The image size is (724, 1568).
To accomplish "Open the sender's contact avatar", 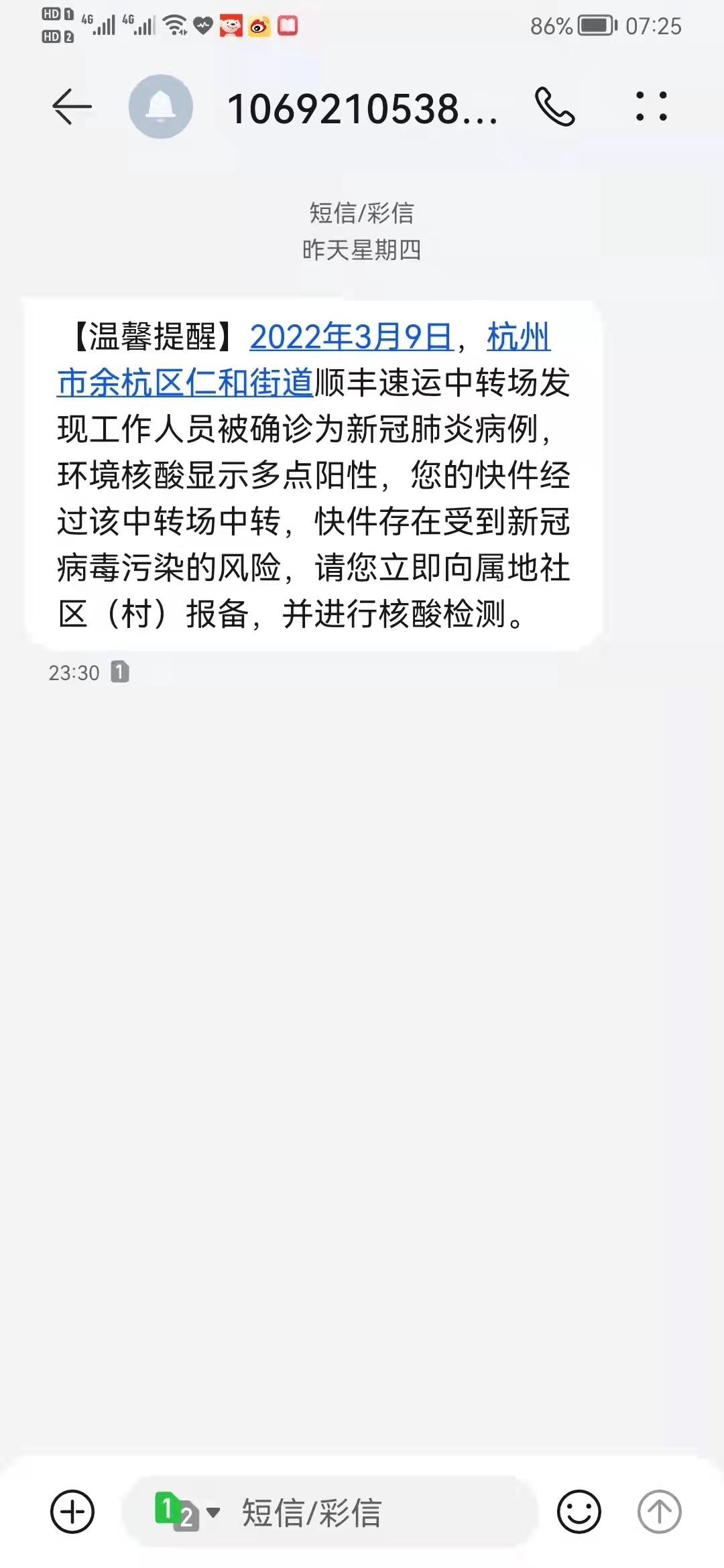I will coord(161,107).
